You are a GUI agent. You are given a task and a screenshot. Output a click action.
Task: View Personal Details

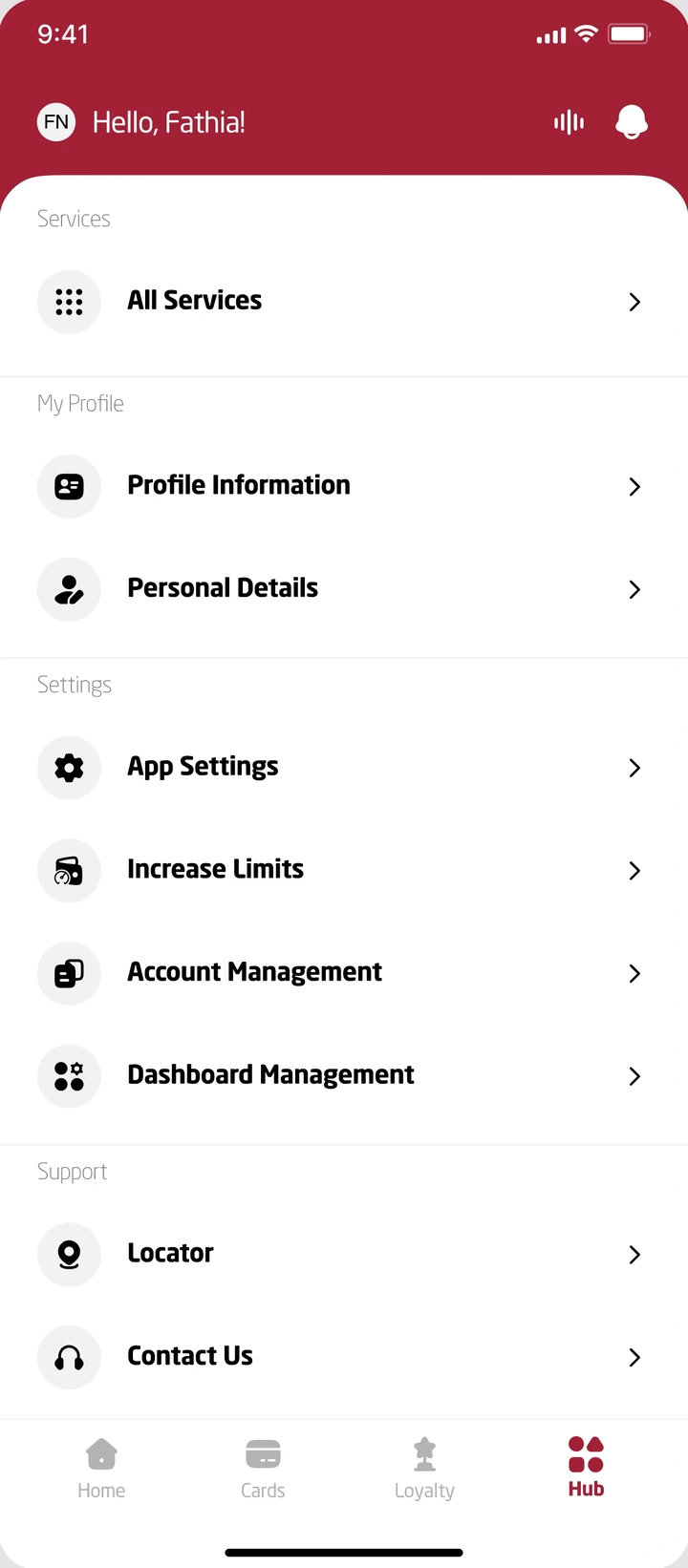pyautogui.click(x=344, y=589)
